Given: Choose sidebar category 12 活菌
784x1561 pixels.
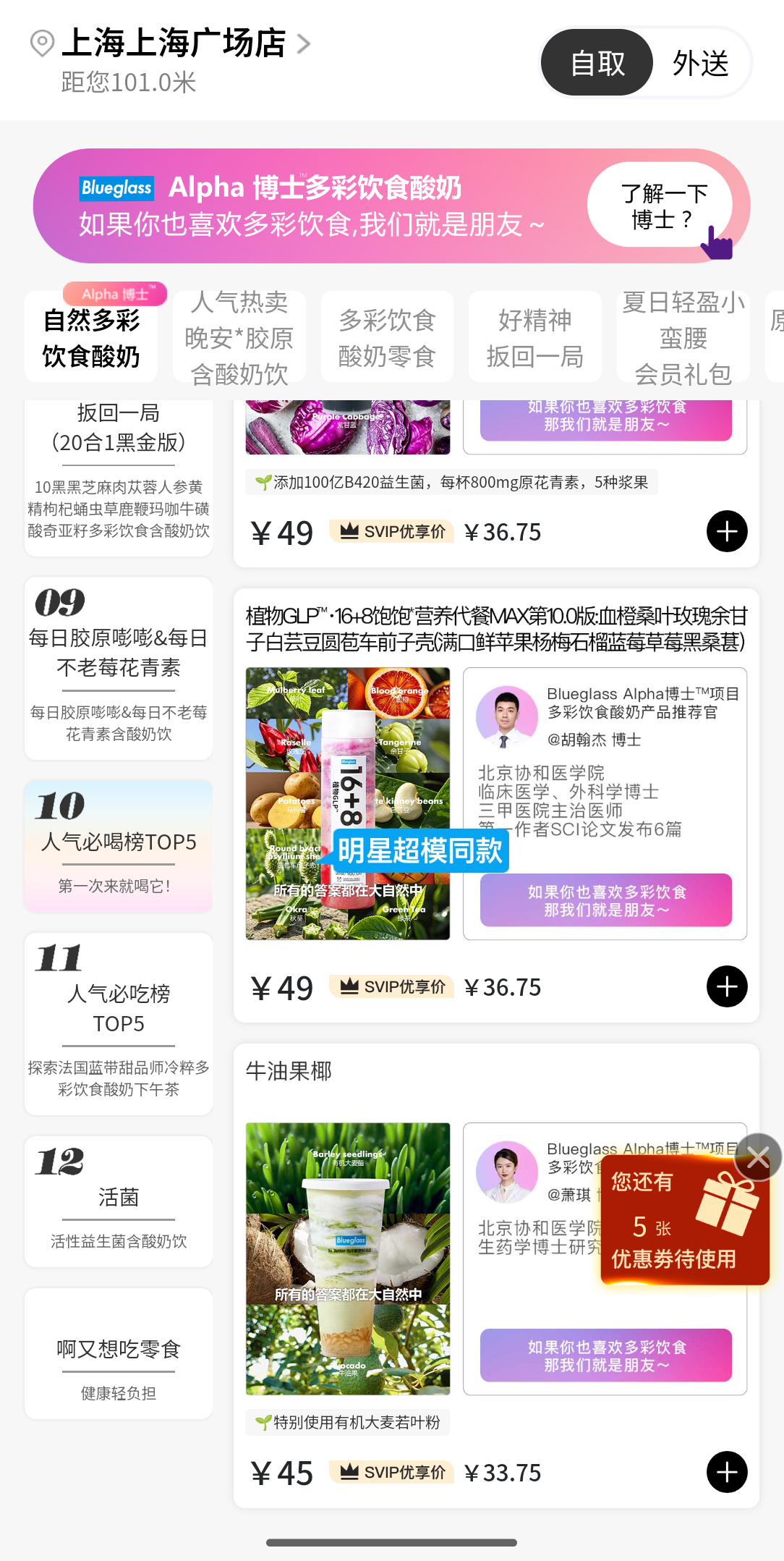Looking at the screenshot, I should coord(119,1201).
